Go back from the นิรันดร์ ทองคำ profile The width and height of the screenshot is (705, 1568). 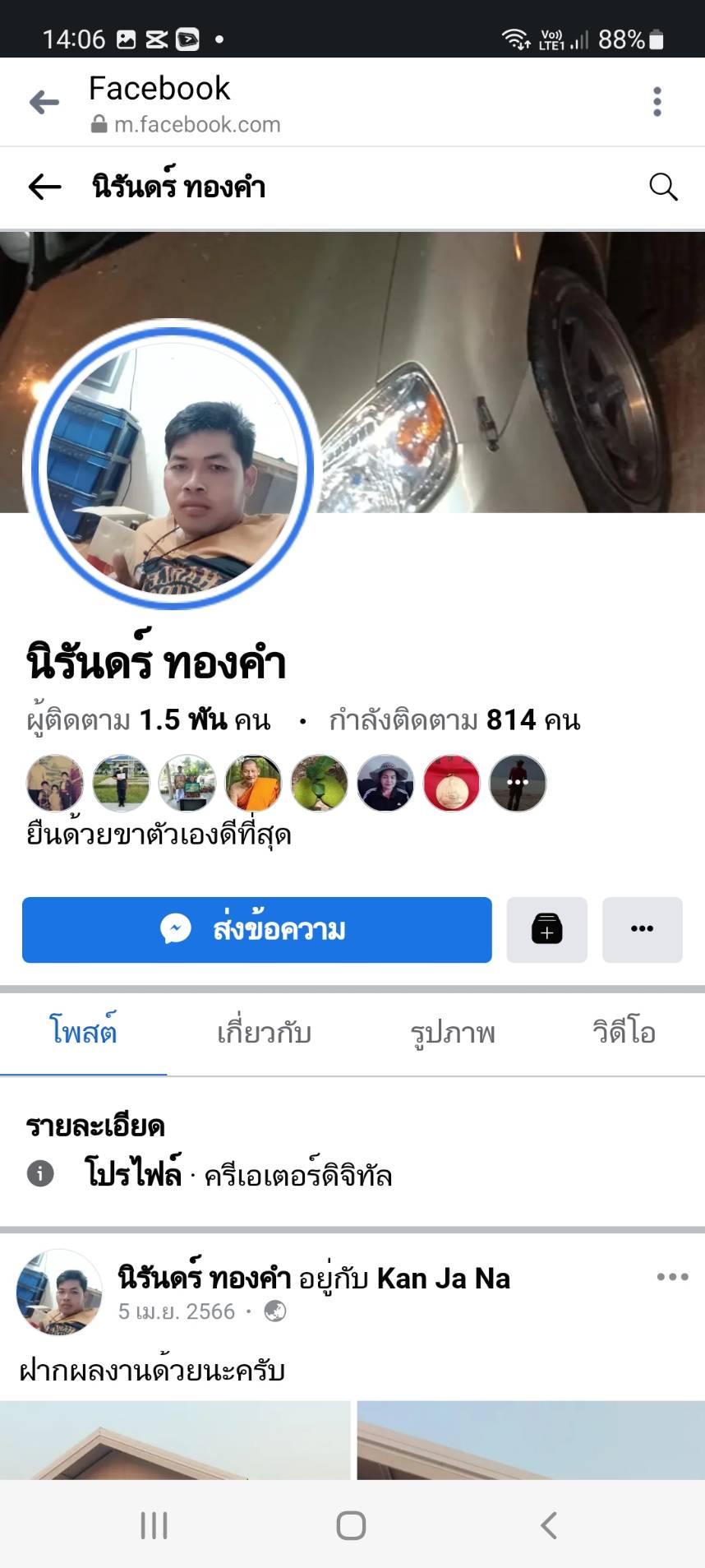[44, 187]
